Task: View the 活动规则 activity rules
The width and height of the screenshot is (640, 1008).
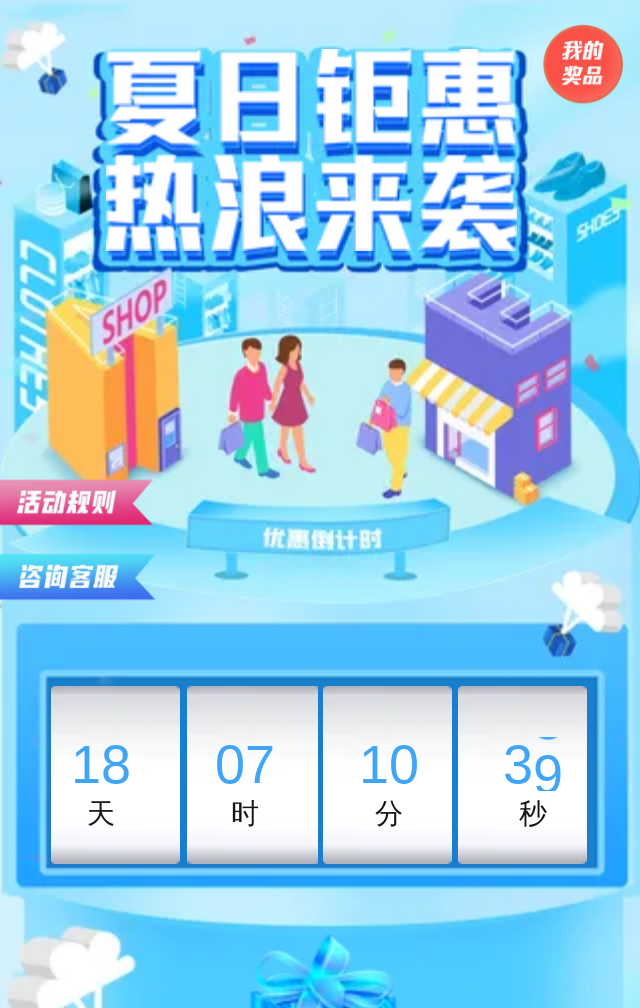Action: pos(68,502)
